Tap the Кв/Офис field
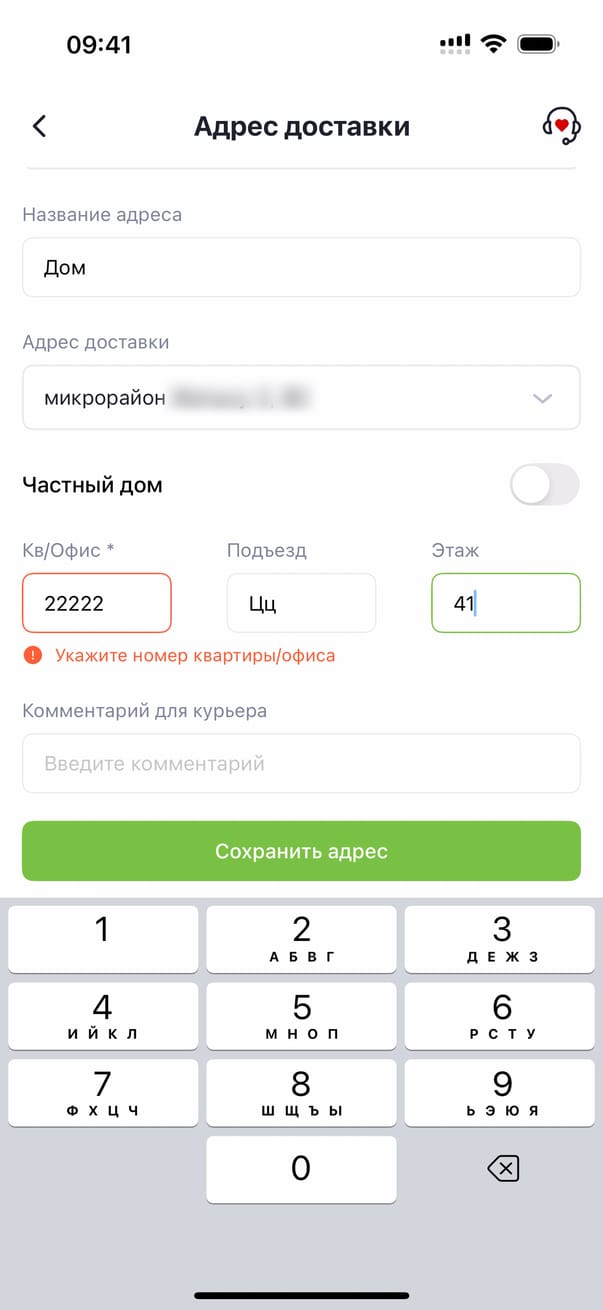Image resolution: width=603 pixels, height=1310 pixels. point(97,603)
